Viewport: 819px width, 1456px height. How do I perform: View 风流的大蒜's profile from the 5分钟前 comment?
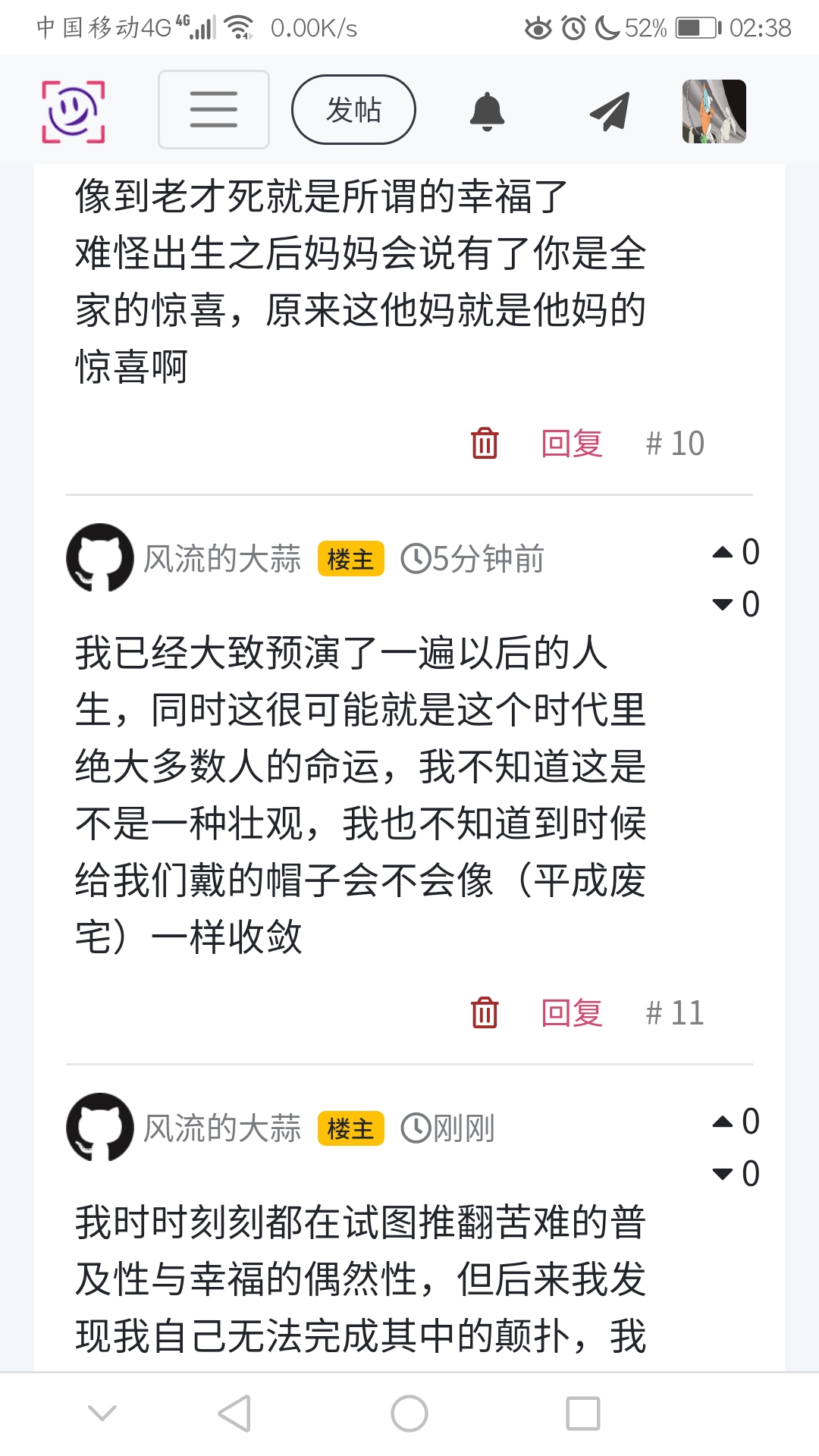221,559
